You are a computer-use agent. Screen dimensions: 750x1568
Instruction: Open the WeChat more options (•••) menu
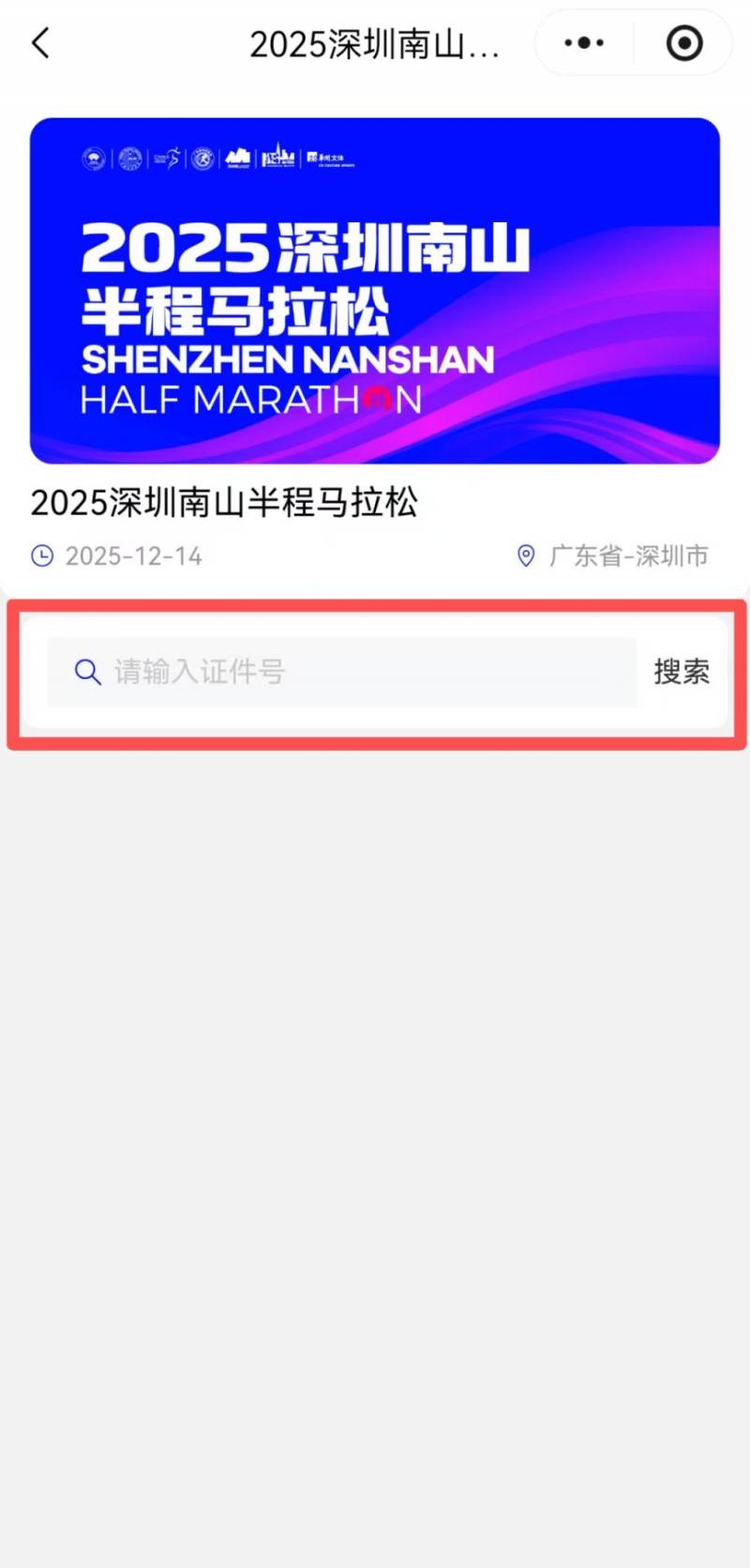coord(582,42)
